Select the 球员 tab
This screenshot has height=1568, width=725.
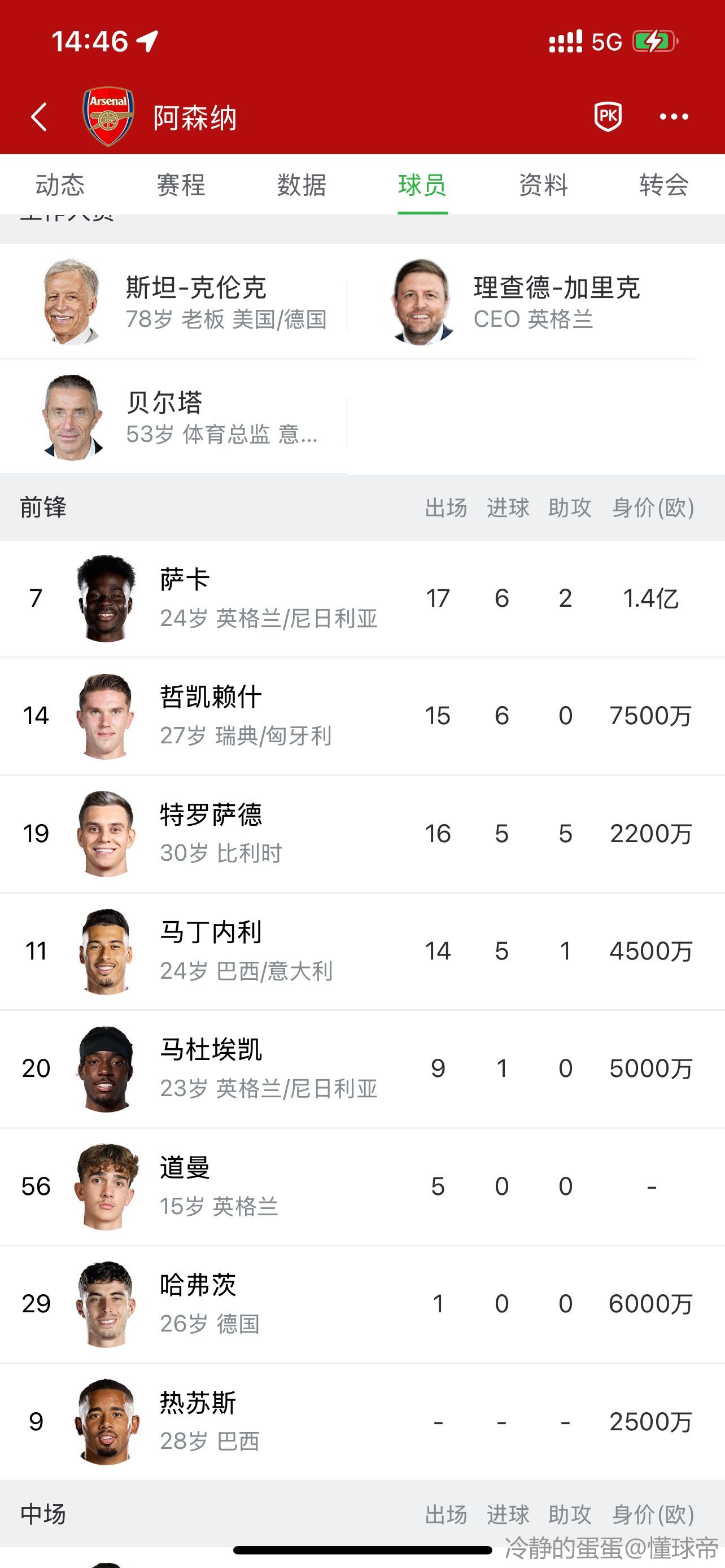(x=422, y=185)
